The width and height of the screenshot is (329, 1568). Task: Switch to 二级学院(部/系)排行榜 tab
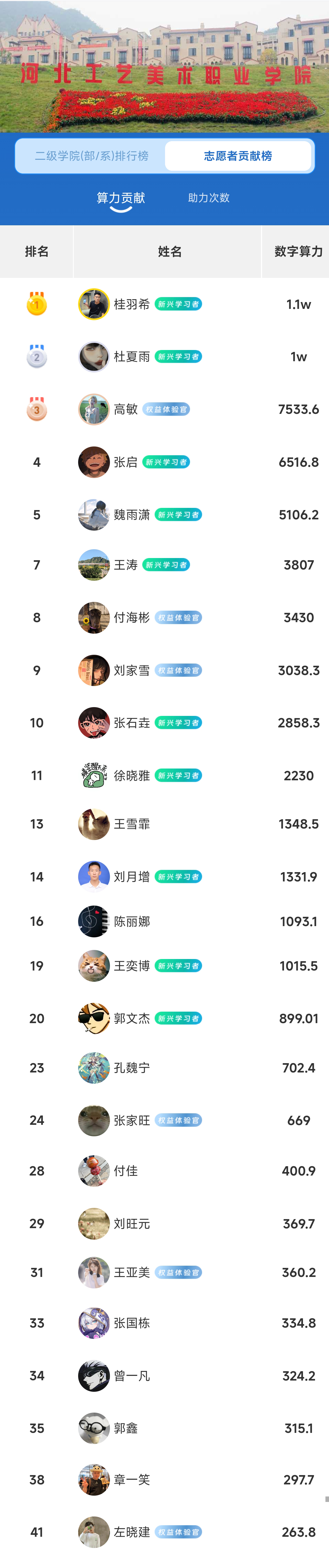(x=91, y=156)
